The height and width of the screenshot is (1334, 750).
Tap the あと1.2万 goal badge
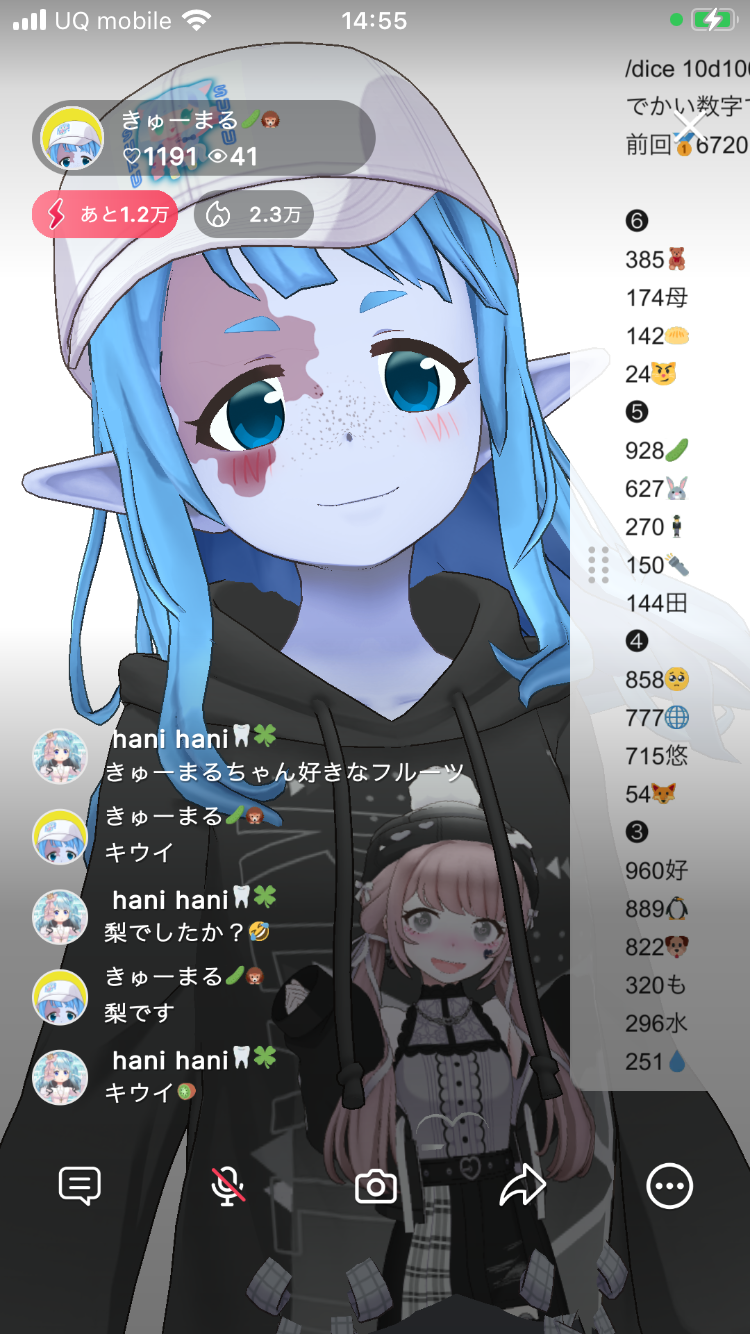[x=104, y=215]
